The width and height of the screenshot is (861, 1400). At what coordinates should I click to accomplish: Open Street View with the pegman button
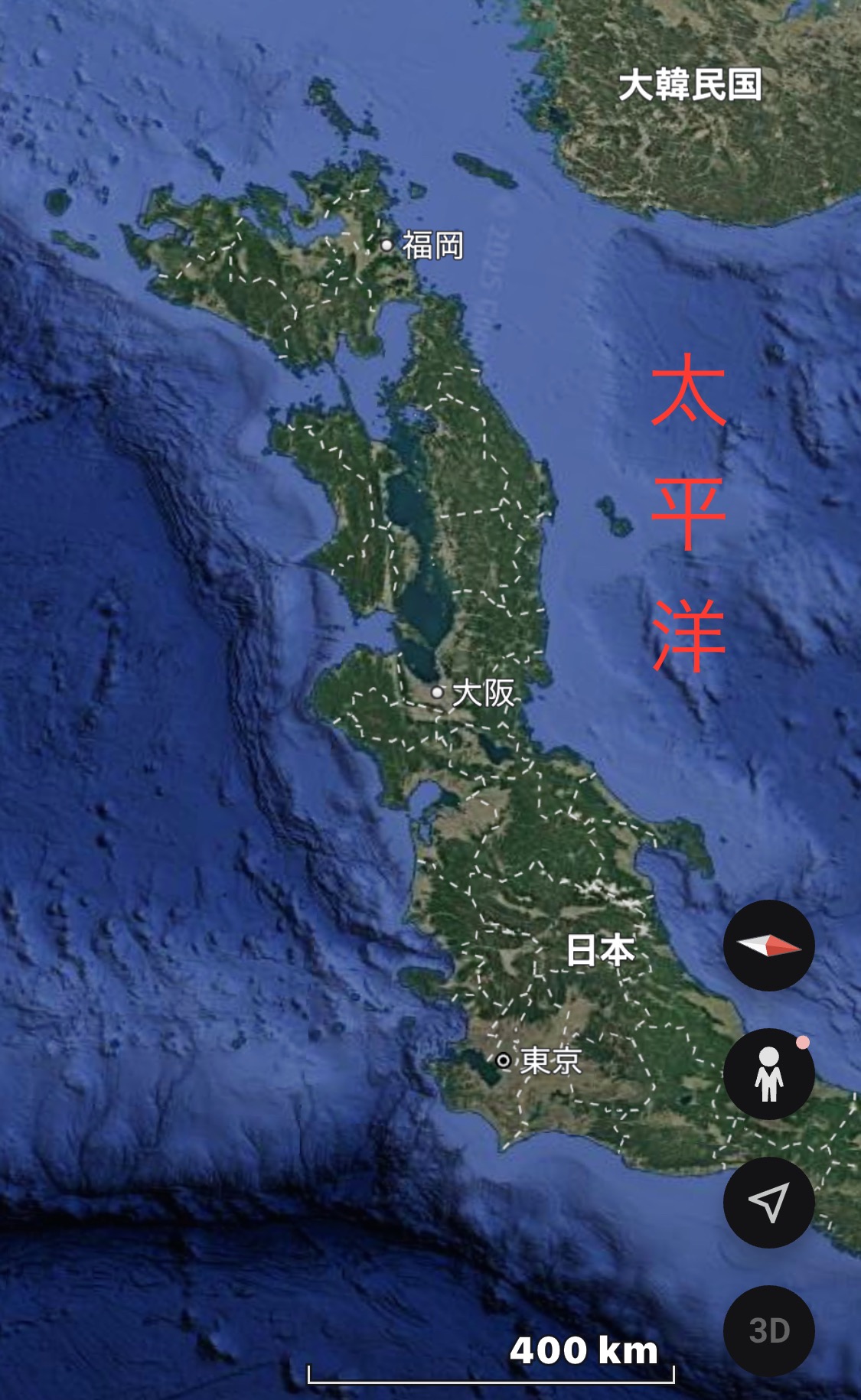tap(768, 1074)
